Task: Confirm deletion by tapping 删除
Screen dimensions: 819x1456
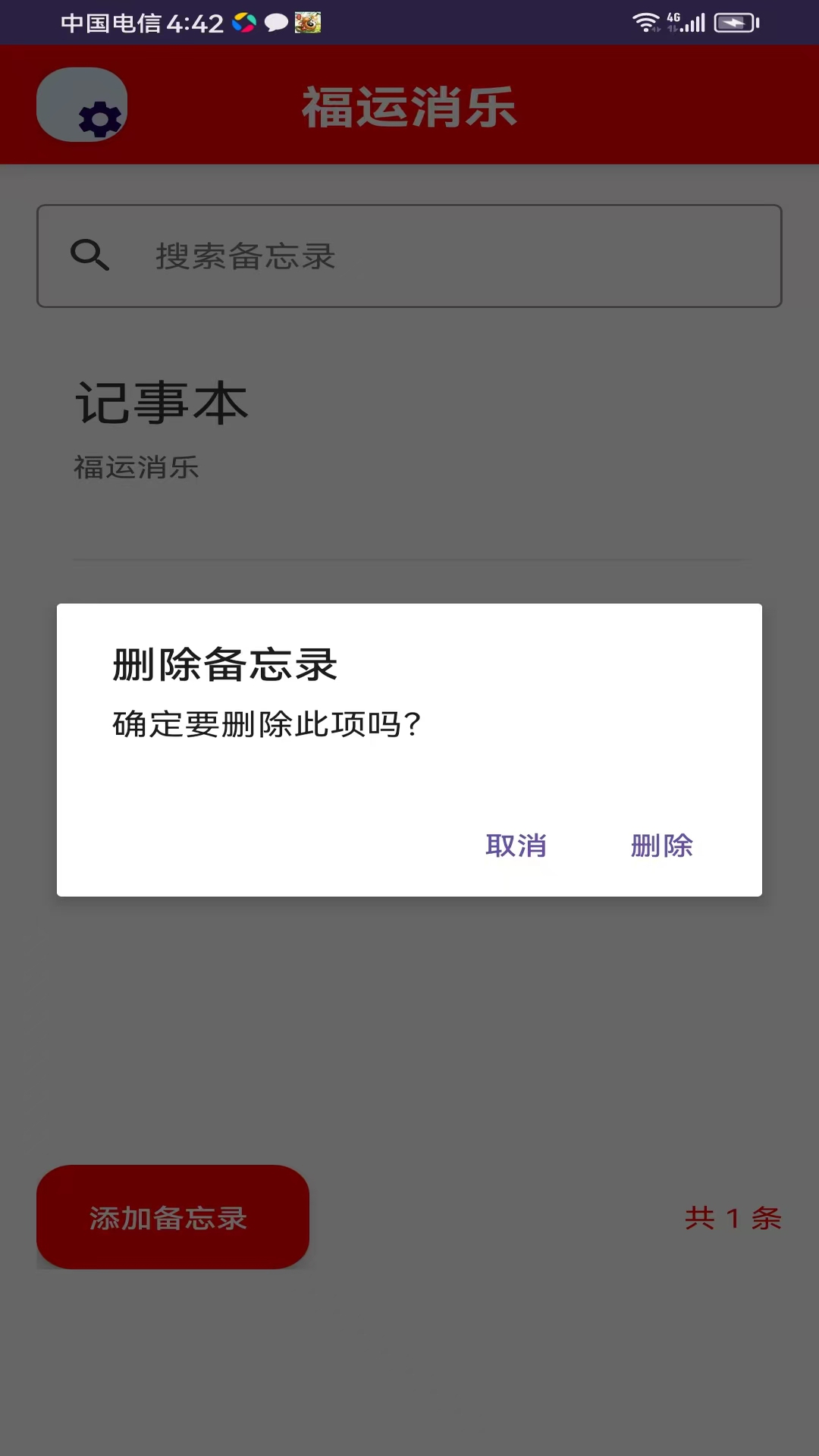Action: (x=661, y=846)
